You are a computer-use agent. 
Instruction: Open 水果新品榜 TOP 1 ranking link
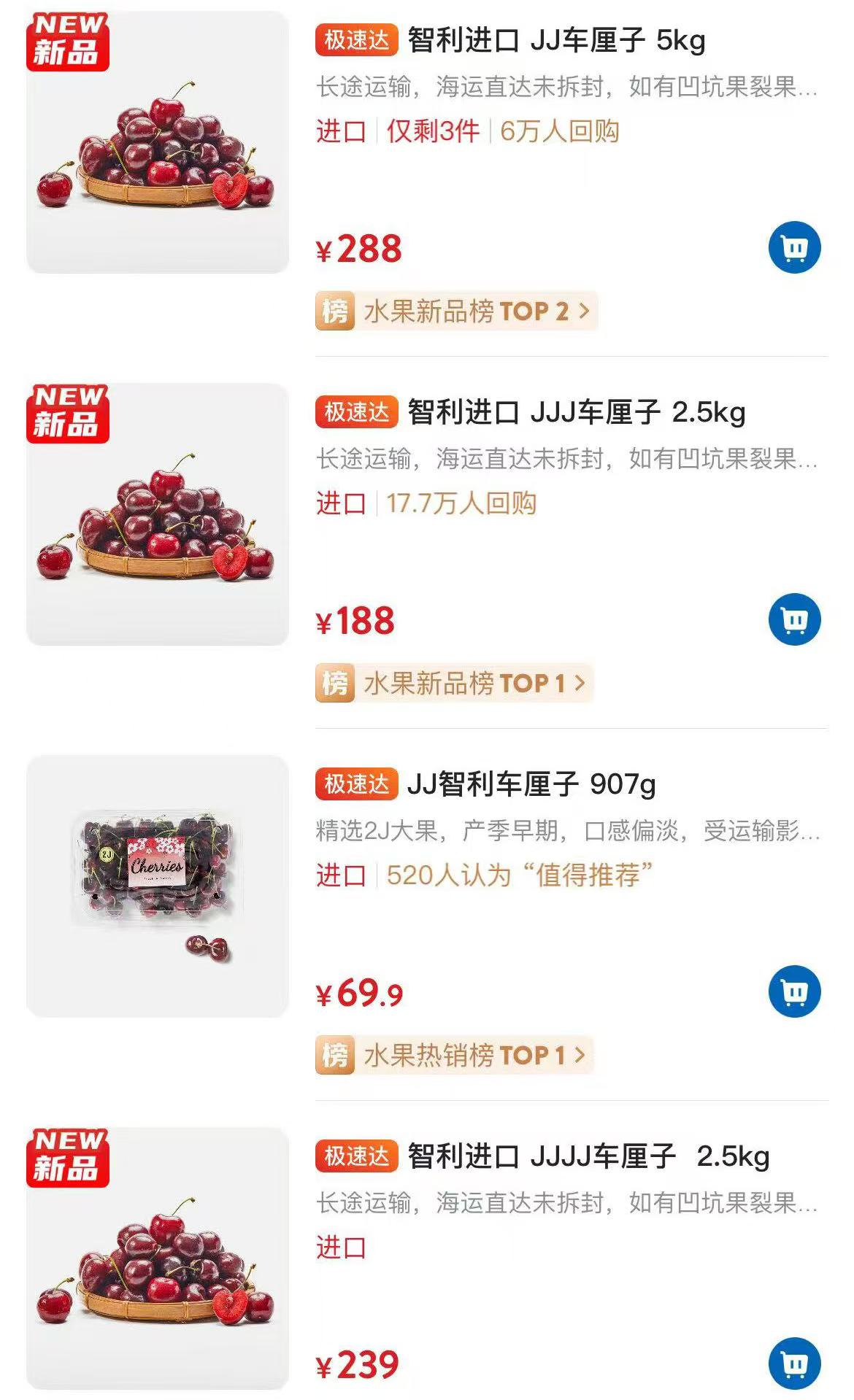point(454,684)
